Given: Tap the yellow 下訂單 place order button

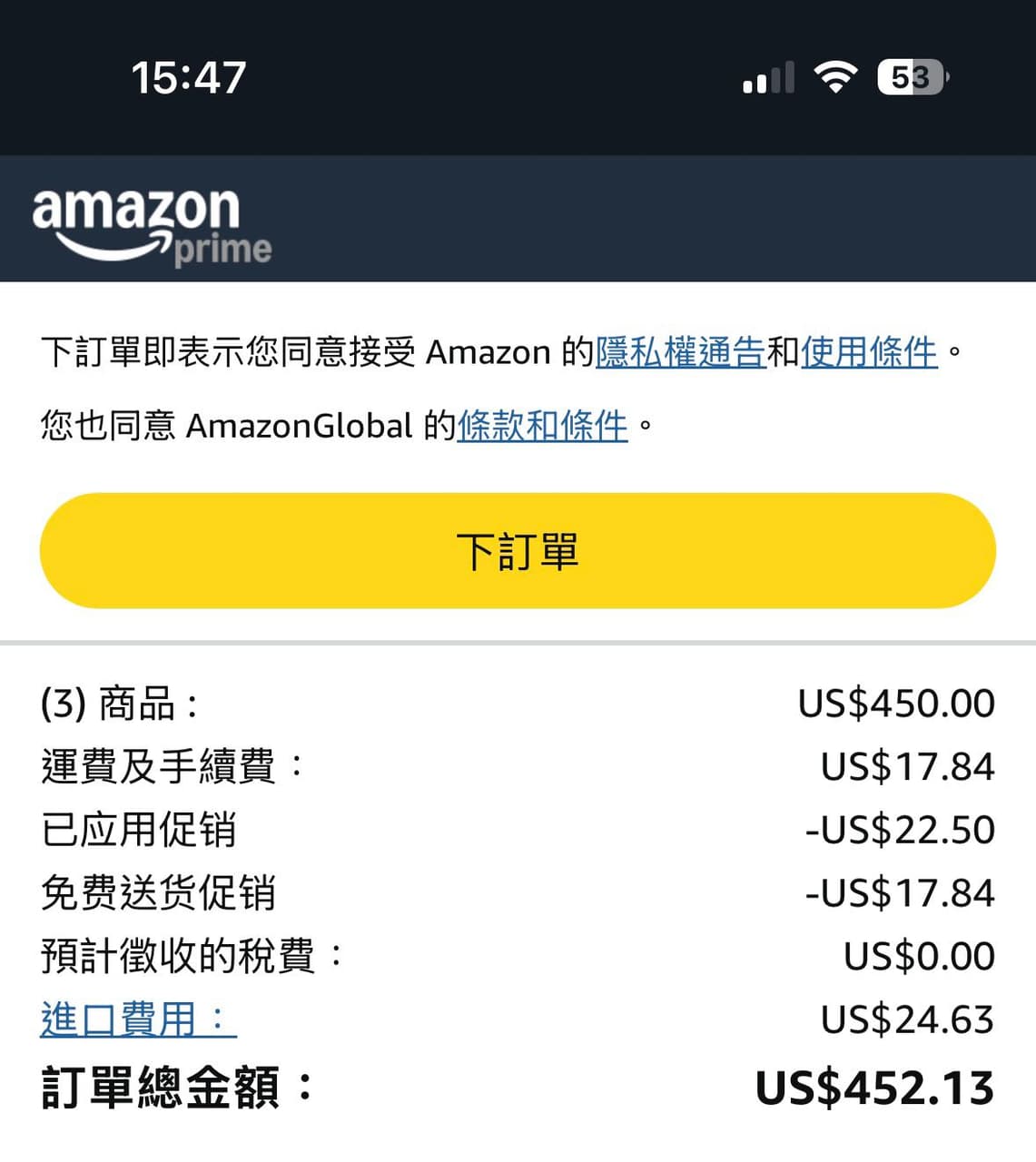Looking at the screenshot, I should coord(518,550).
